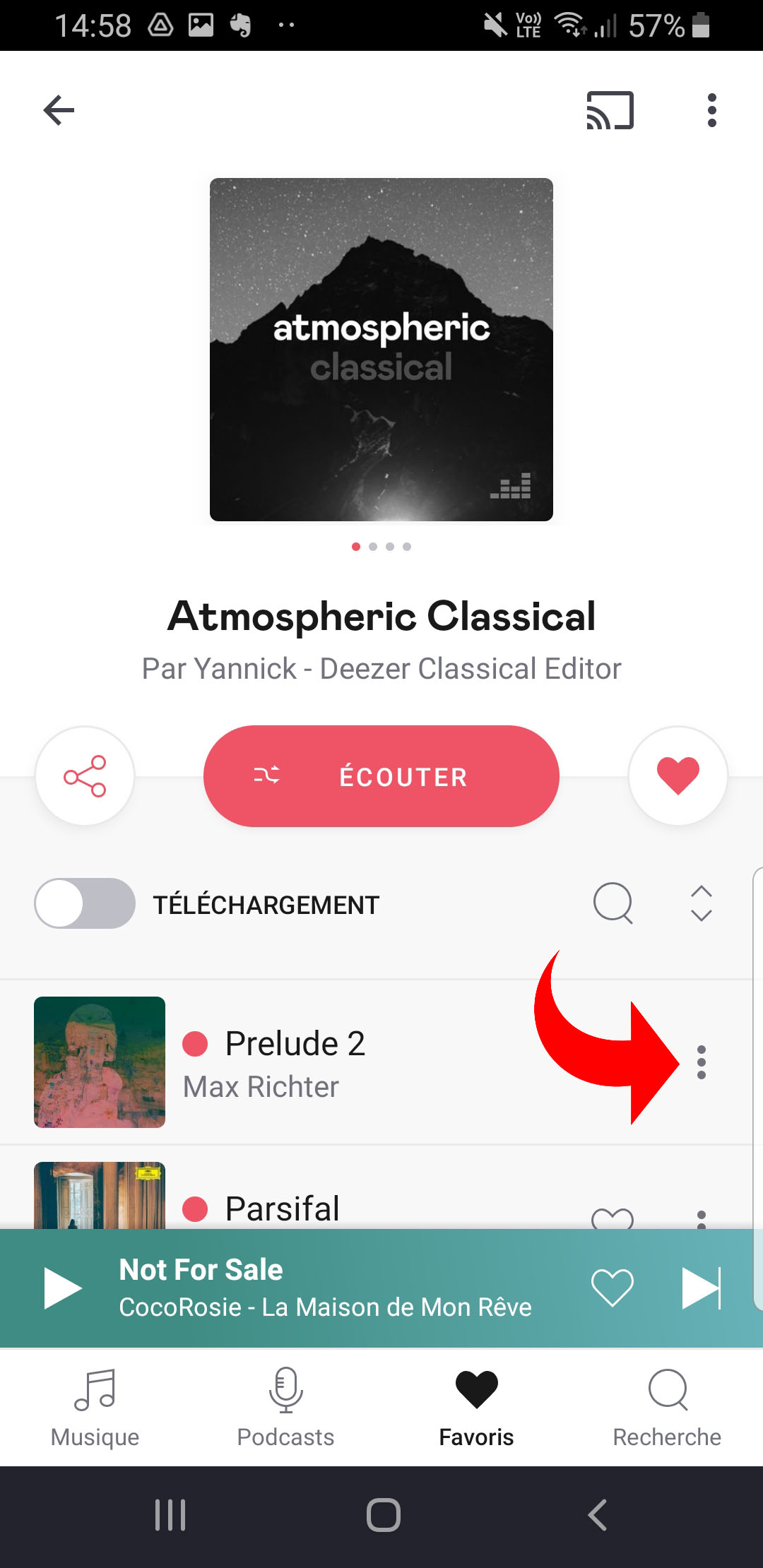Go back to the previous screen

click(59, 110)
